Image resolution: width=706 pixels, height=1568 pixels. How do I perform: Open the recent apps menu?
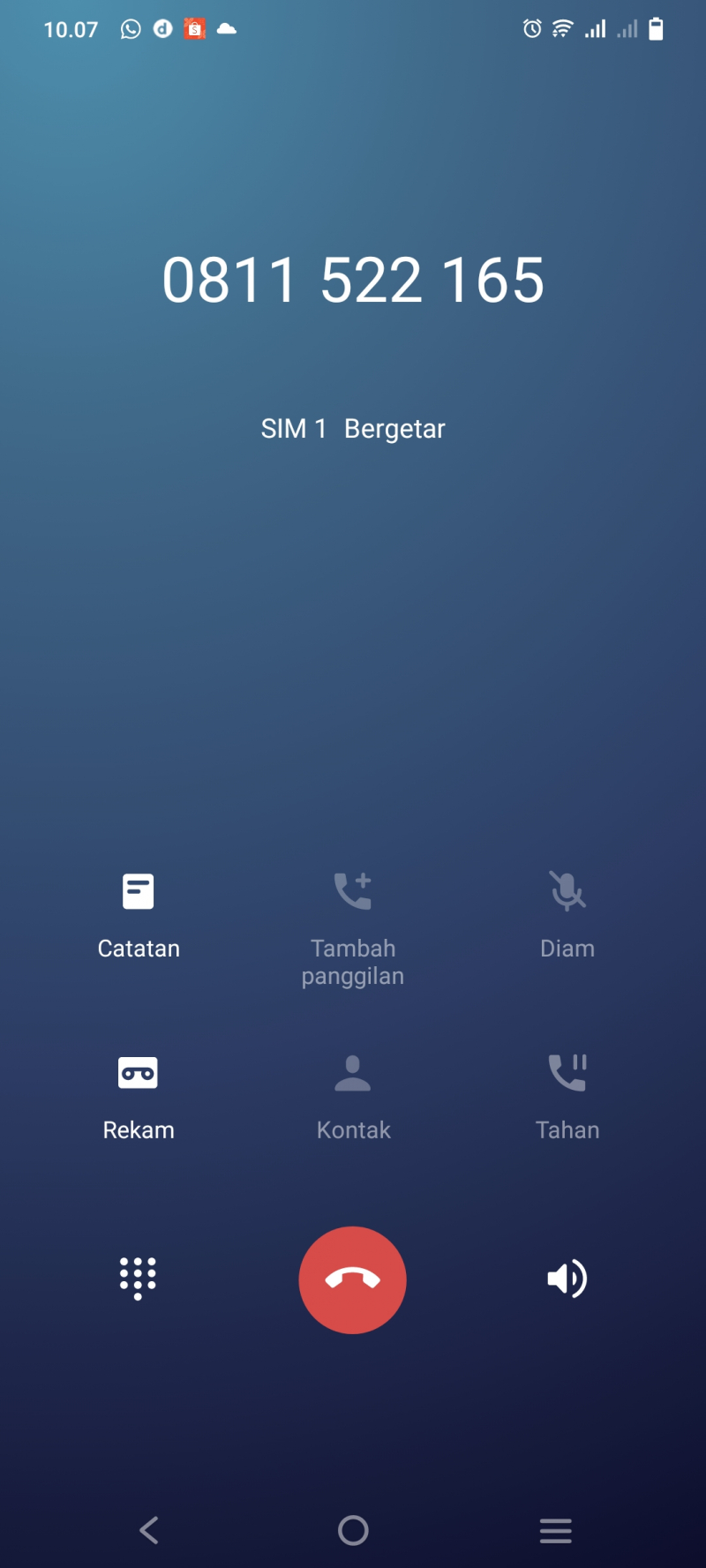(x=556, y=1530)
